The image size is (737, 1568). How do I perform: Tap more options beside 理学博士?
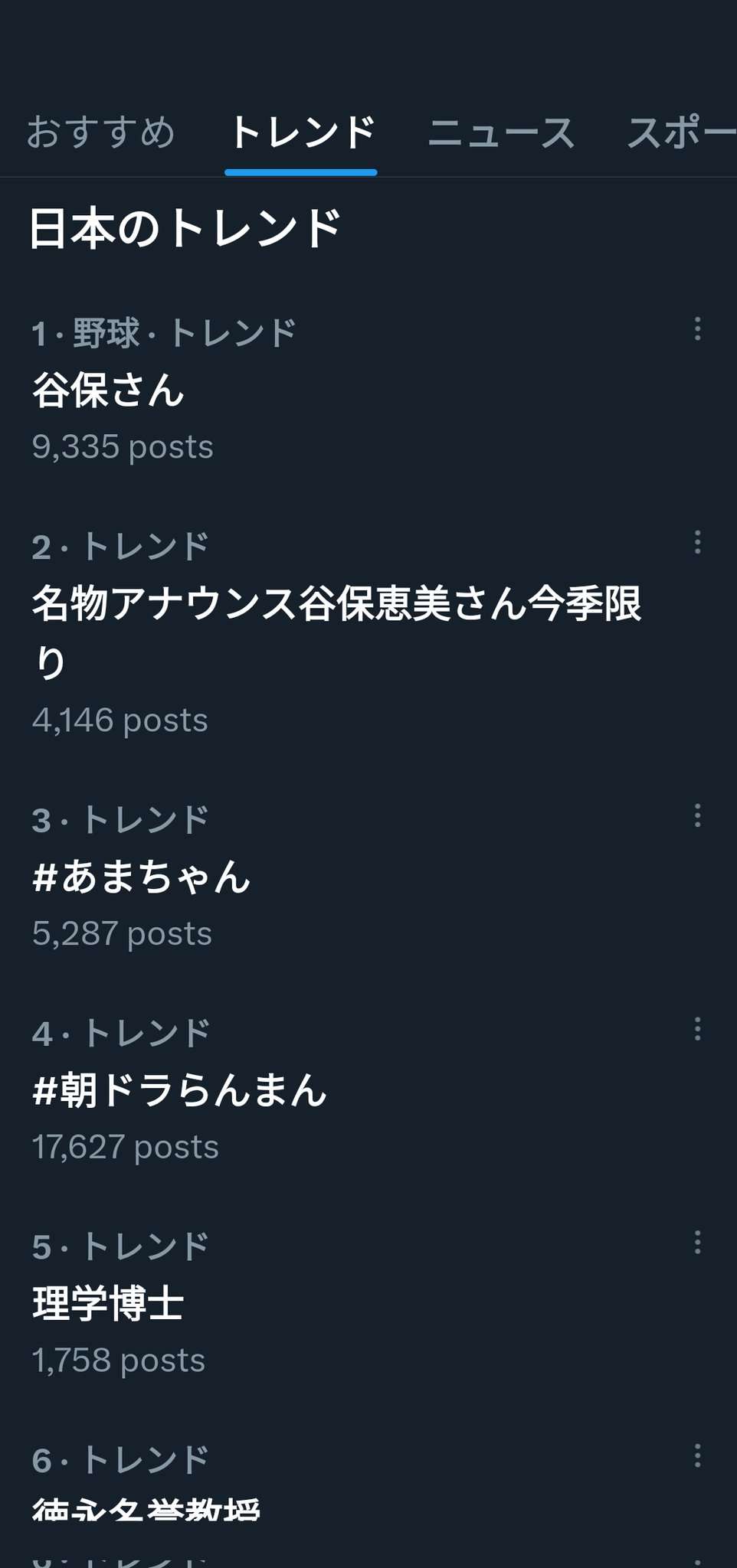pyautogui.click(x=697, y=1243)
